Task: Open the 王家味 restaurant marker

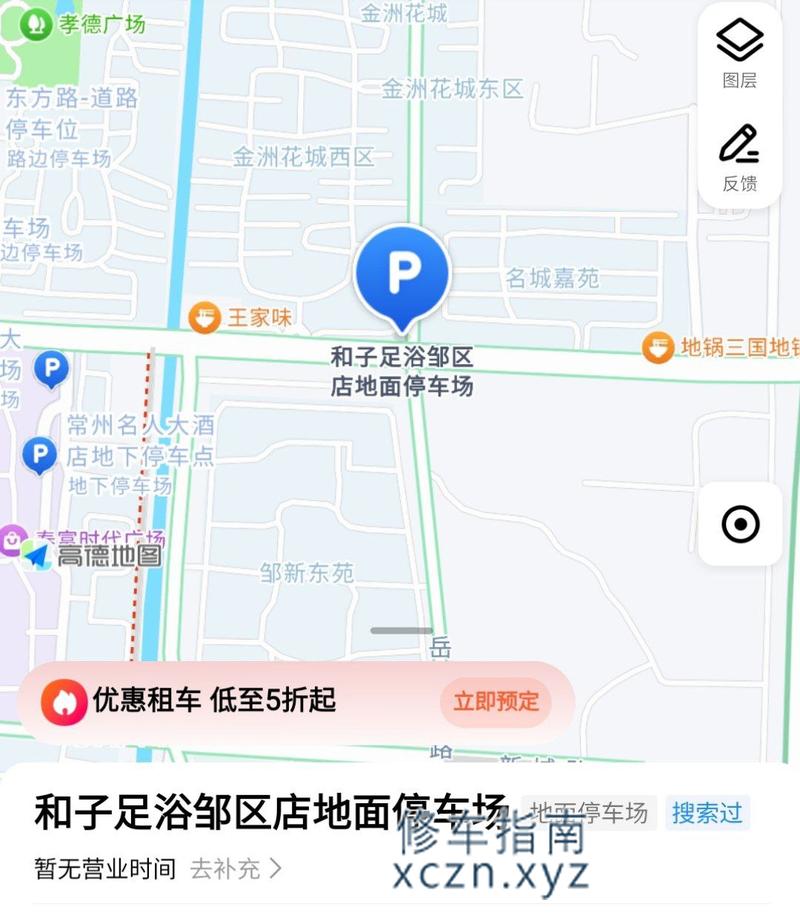Action: (x=205, y=318)
